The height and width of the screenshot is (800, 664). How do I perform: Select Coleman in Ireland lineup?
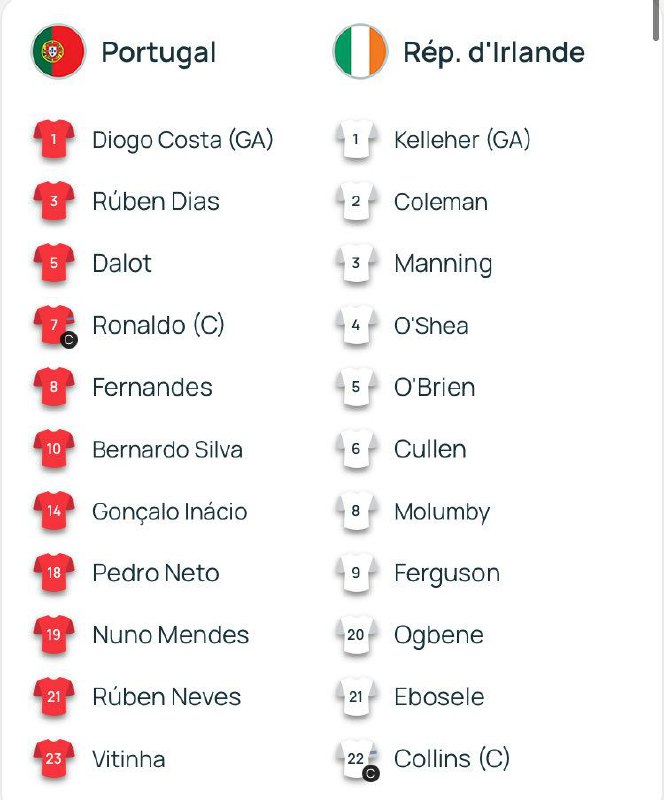pos(440,202)
